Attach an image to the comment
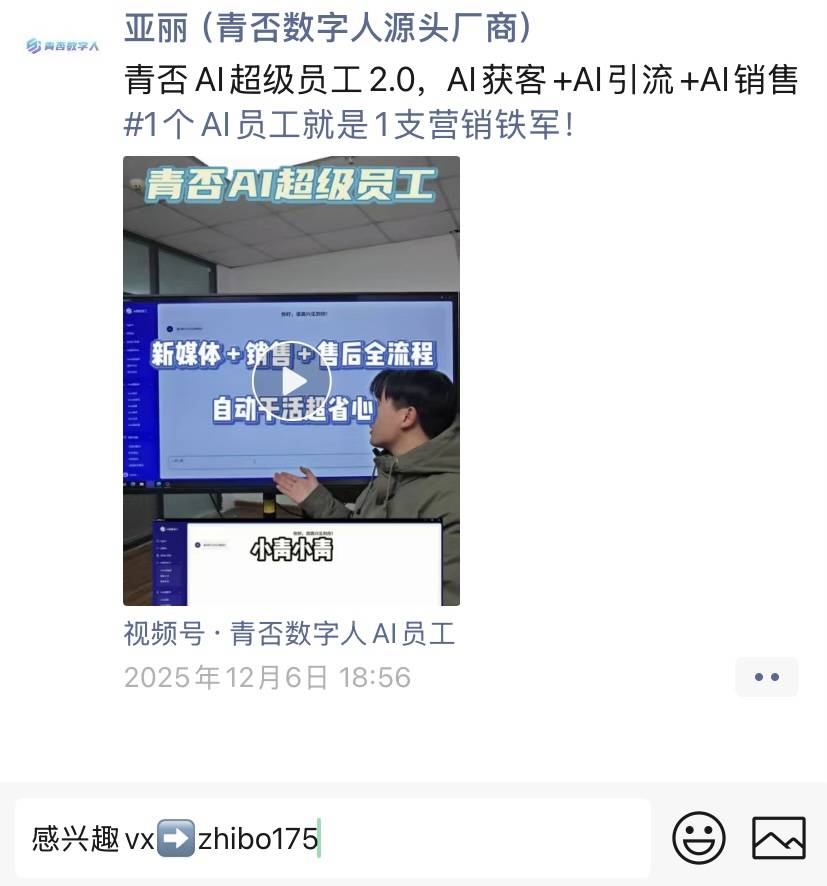Viewport: 827px width, 886px height. pos(778,837)
